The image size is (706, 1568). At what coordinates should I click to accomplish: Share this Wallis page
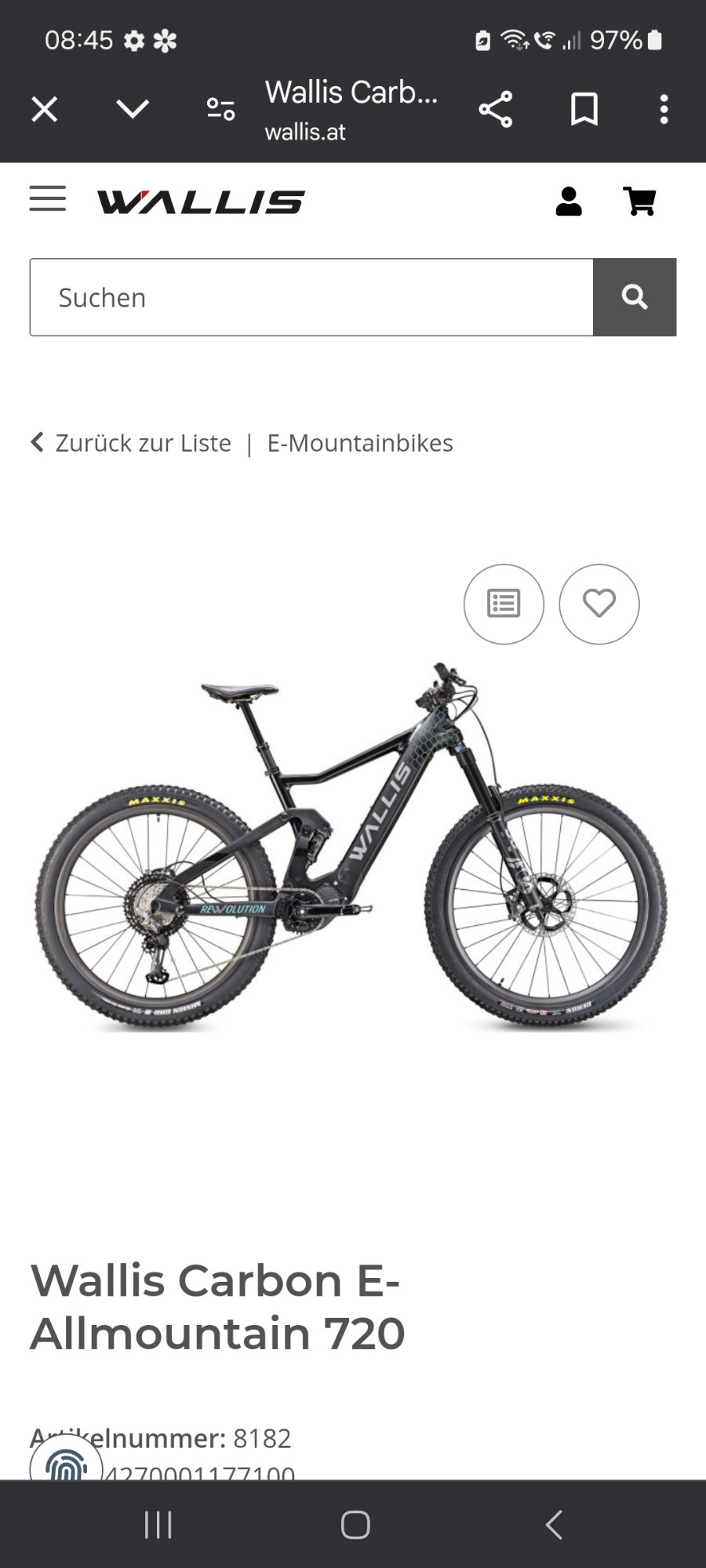tap(495, 109)
